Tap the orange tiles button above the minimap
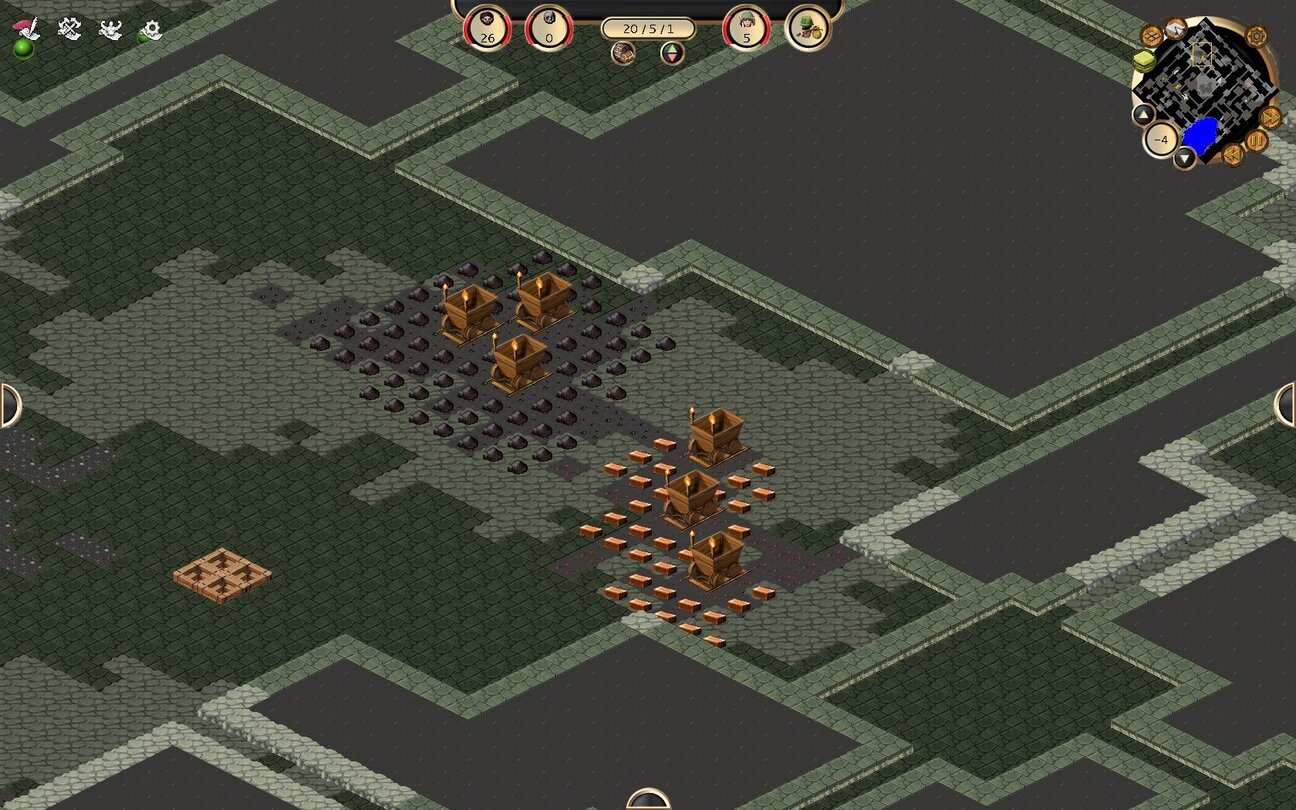Screen dimensions: 1296x810 click(1152, 36)
